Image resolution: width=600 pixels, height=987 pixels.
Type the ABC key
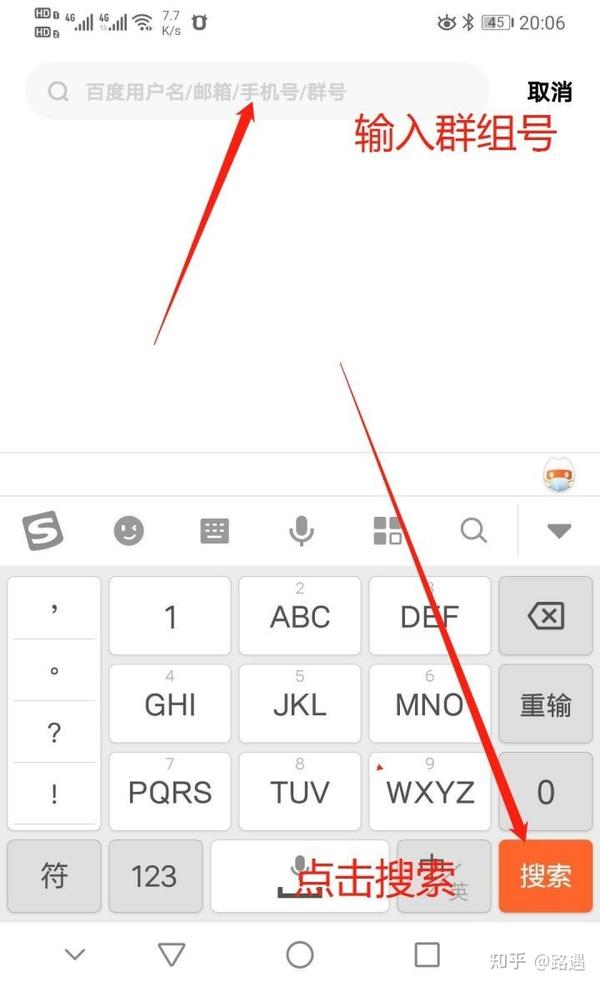coord(300,616)
